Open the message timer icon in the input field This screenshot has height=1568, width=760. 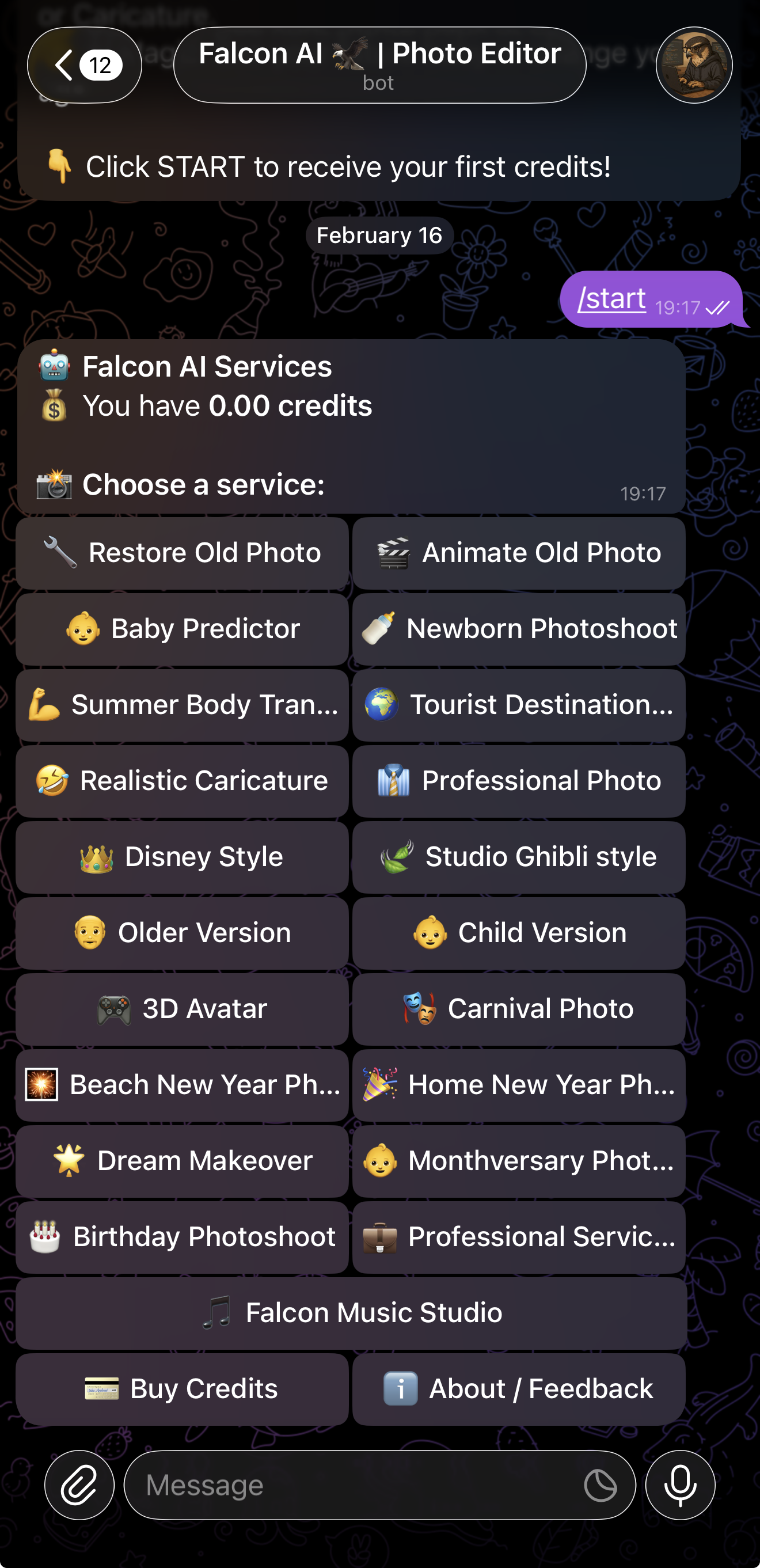click(601, 1485)
